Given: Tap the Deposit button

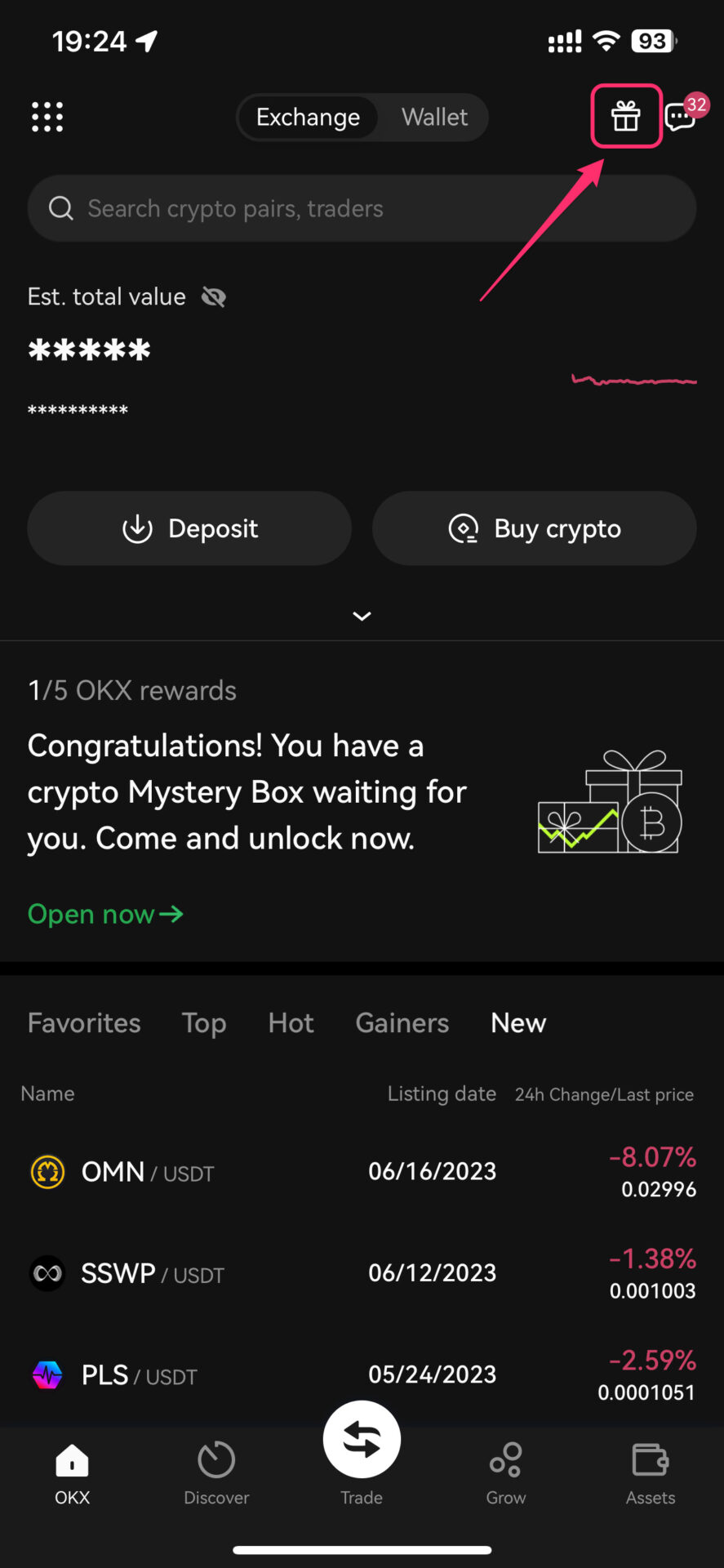Looking at the screenshot, I should click(x=189, y=528).
